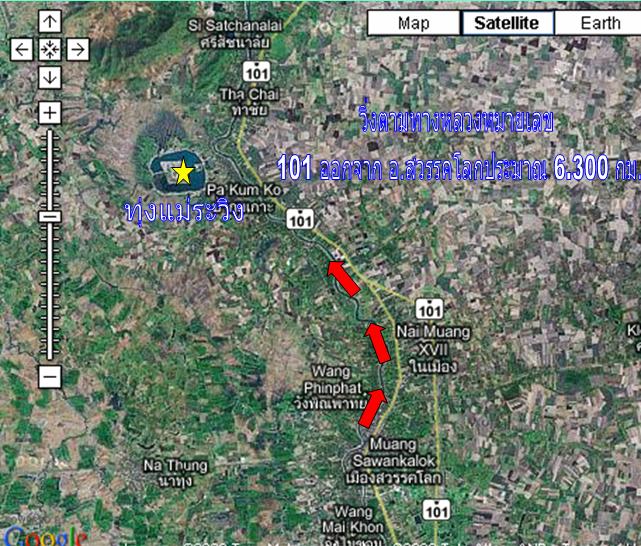Pan the map down
Screen dimensions: 641x546
click(x=50, y=77)
